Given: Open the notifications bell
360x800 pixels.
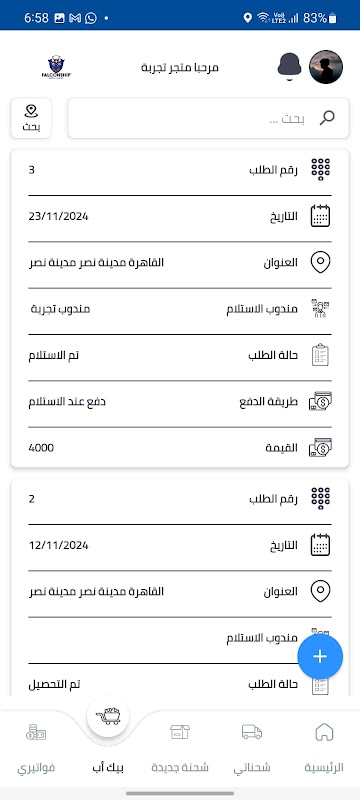Looking at the screenshot, I should 290,67.
